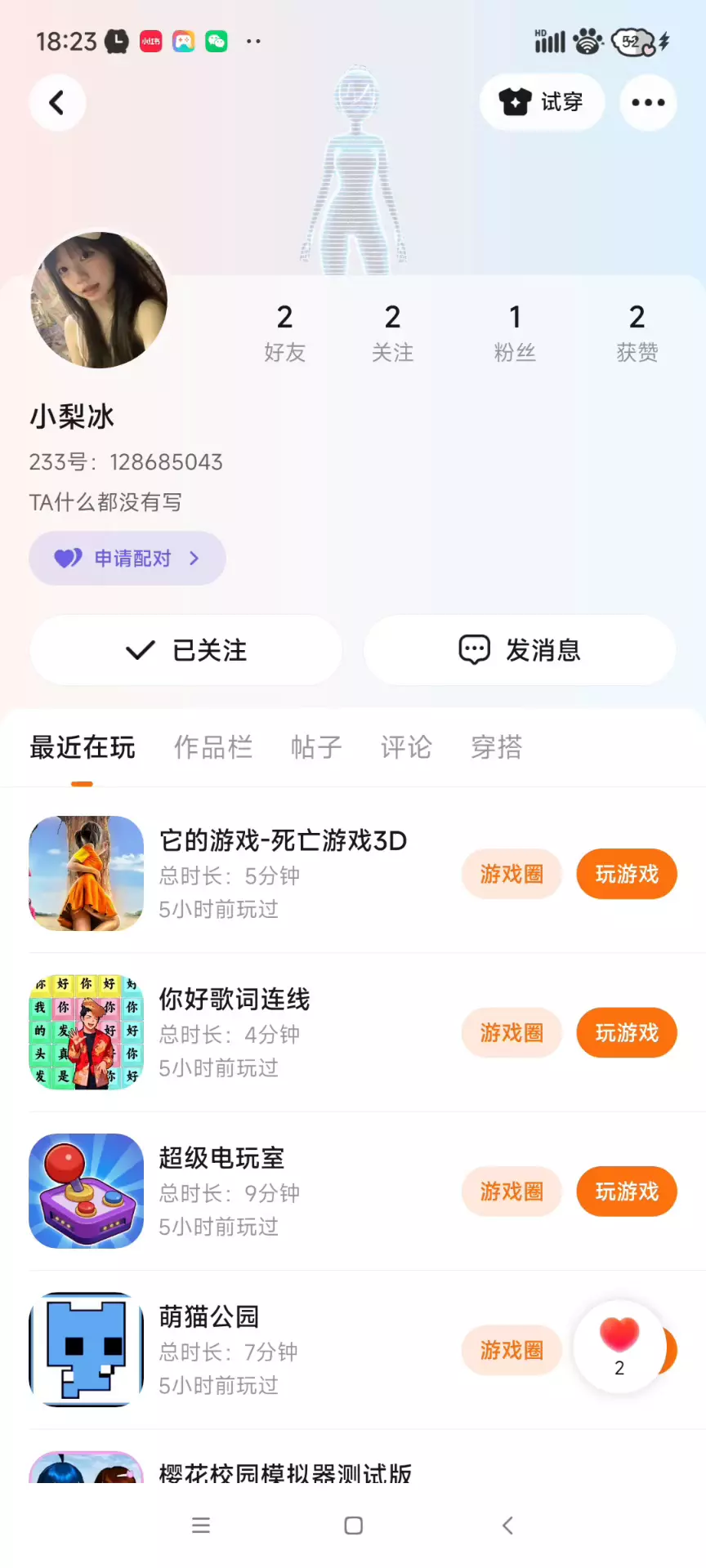
Task: Open 游戏圈 for 萌猫公园
Action: 512,1351
